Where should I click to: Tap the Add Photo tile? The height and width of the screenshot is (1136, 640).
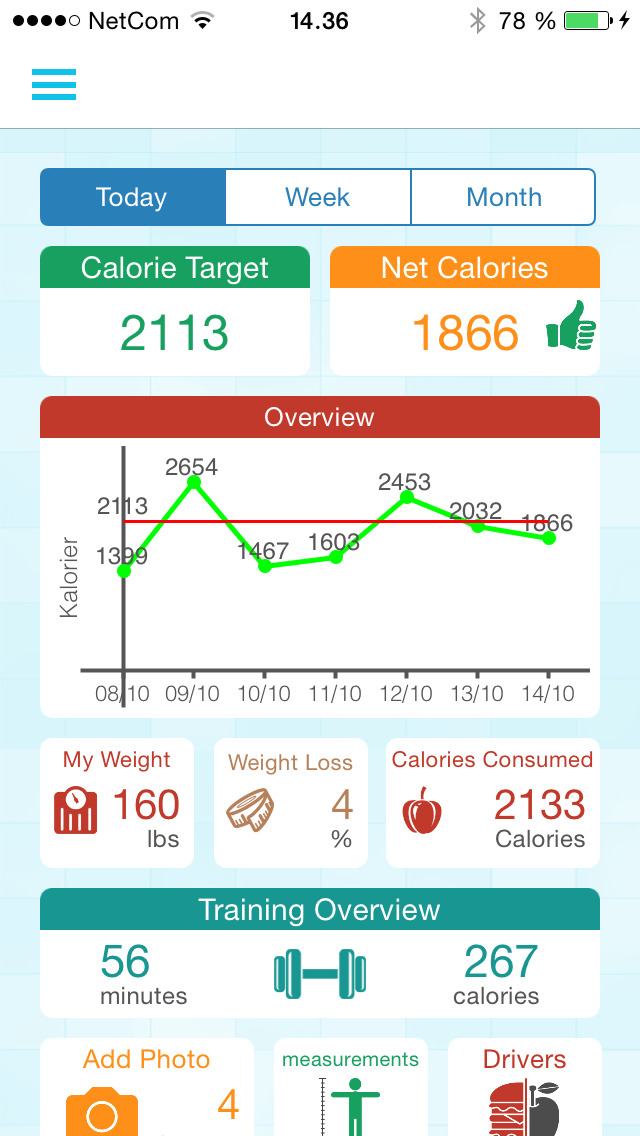(147, 1088)
